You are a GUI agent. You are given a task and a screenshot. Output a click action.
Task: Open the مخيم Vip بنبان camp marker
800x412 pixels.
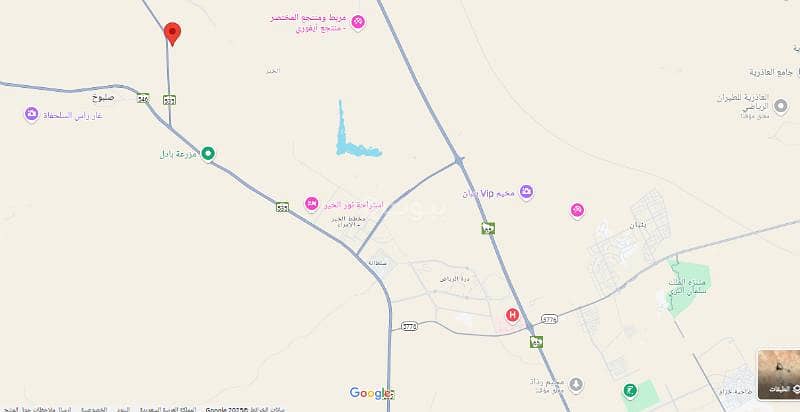click(526, 191)
